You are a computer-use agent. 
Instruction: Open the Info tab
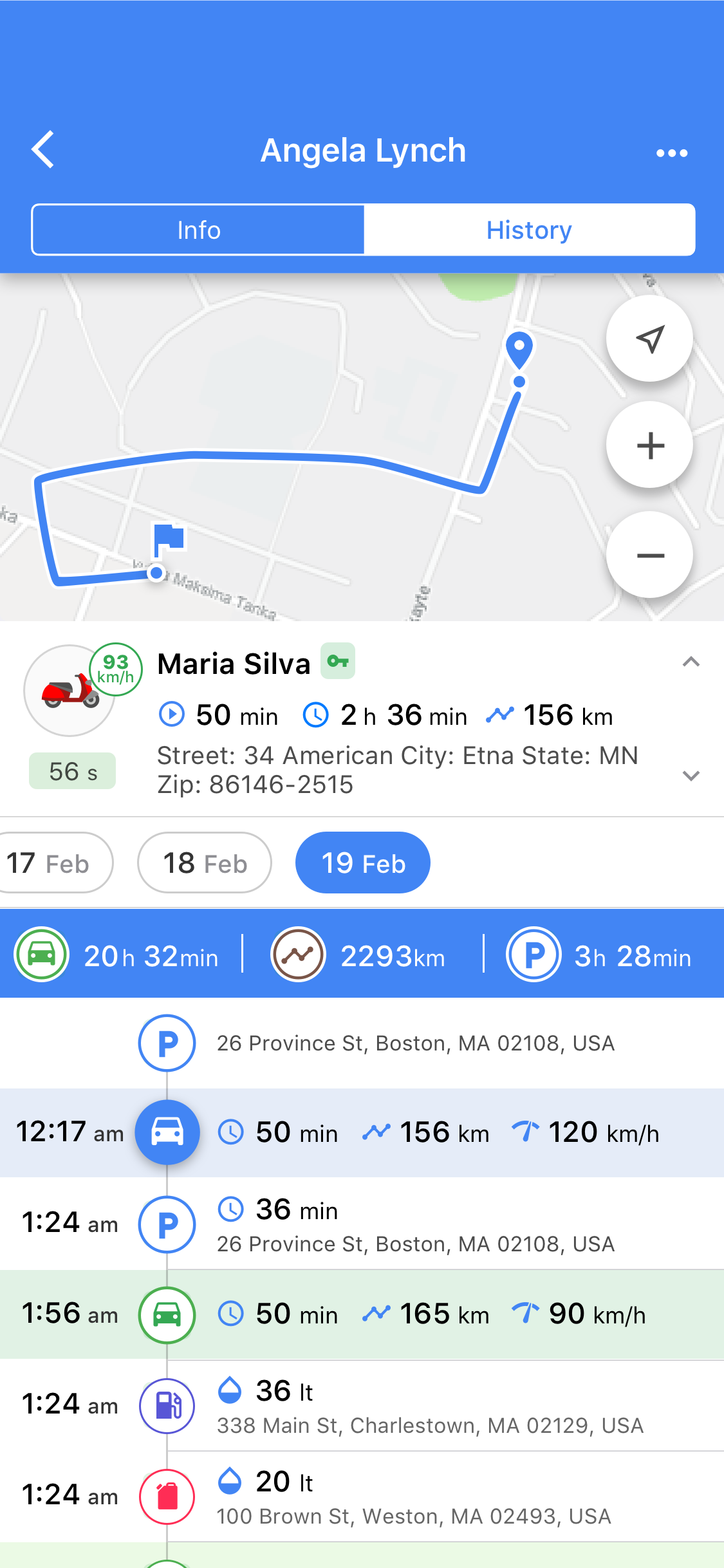tap(198, 229)
